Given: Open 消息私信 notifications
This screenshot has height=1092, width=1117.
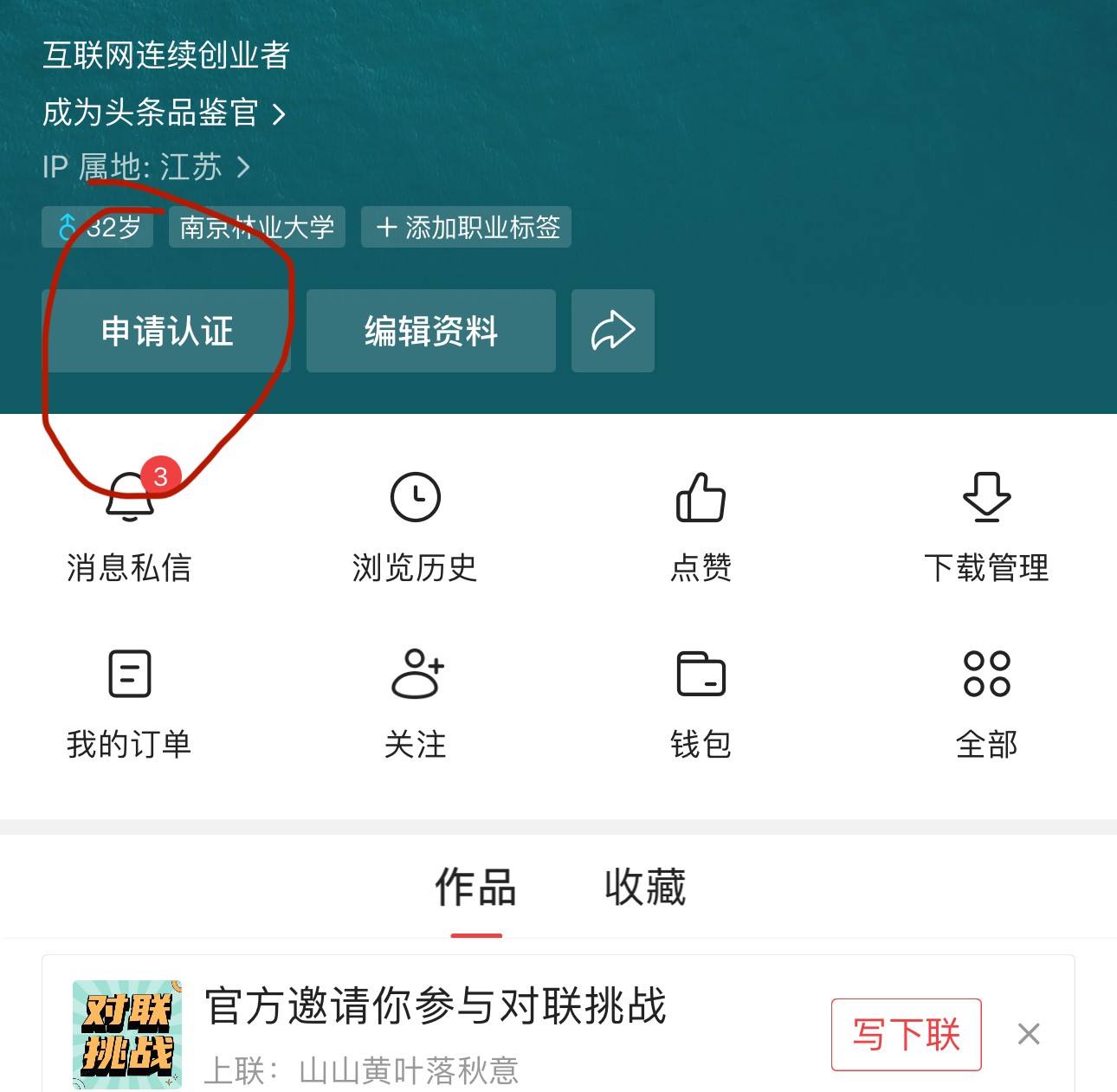Looking at the screenshot, I should click(129, 526).
